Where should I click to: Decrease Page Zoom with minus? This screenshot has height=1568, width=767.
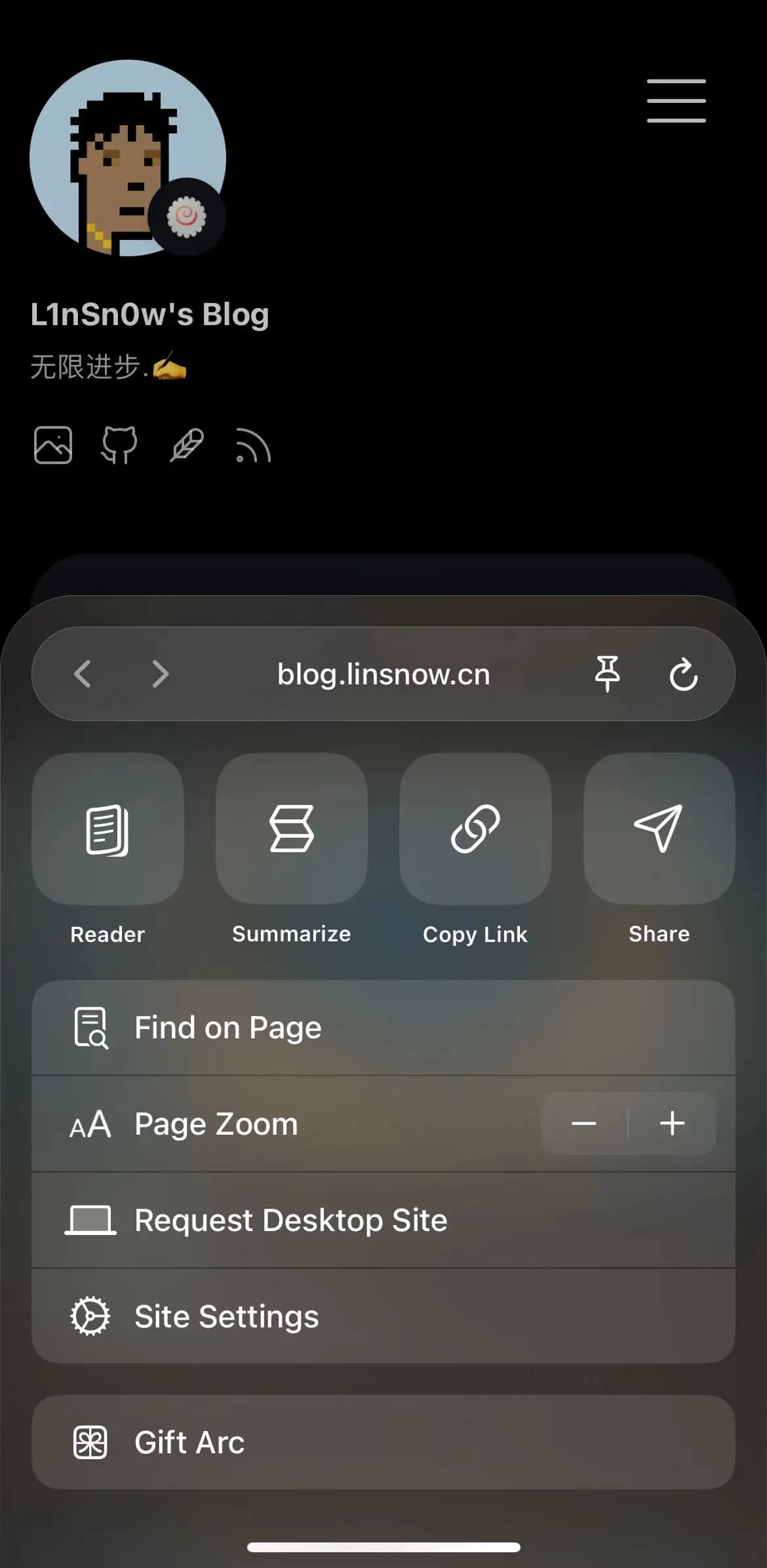pyautogui.click(x=583, y=1124)
